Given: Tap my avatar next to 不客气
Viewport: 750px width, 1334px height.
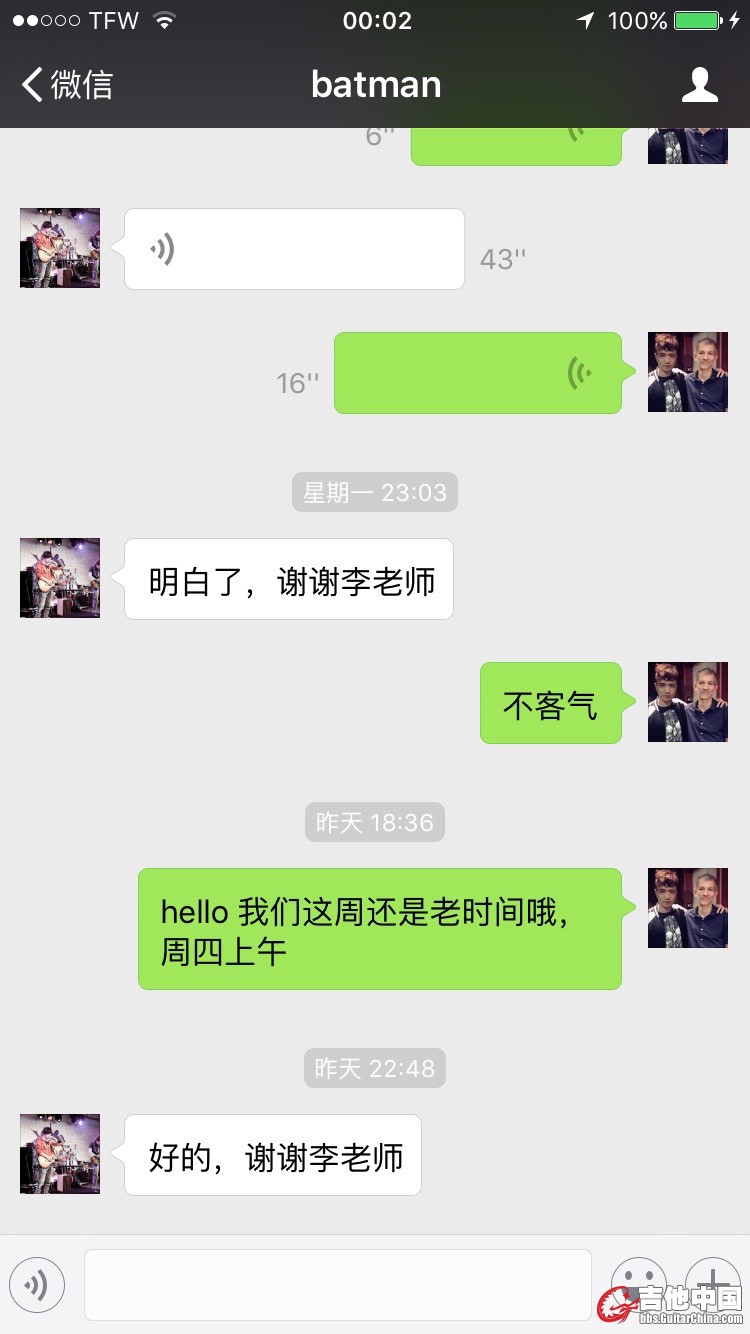Looking at the screenshot, I should (x=687, y=702).
